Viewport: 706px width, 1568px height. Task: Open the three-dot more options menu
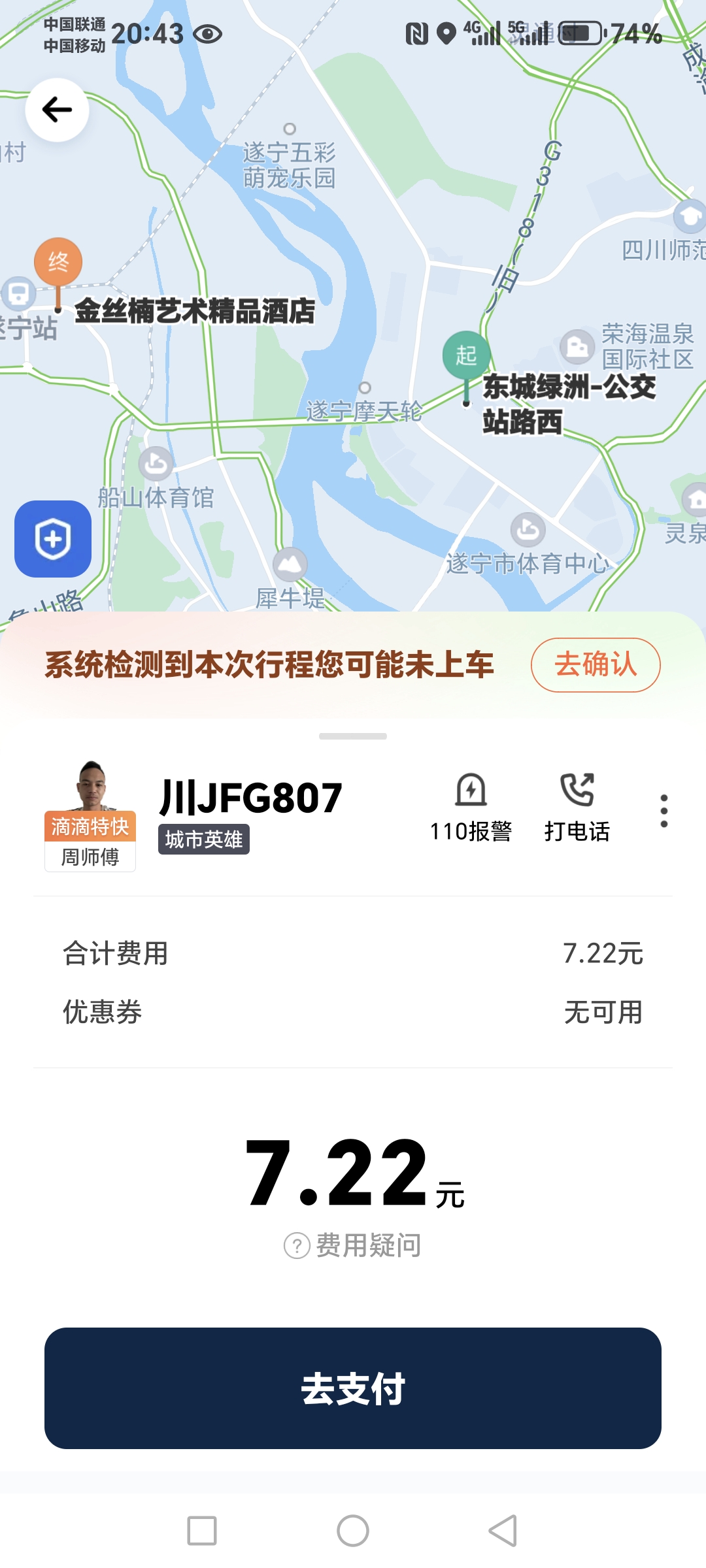pos(664,811)
